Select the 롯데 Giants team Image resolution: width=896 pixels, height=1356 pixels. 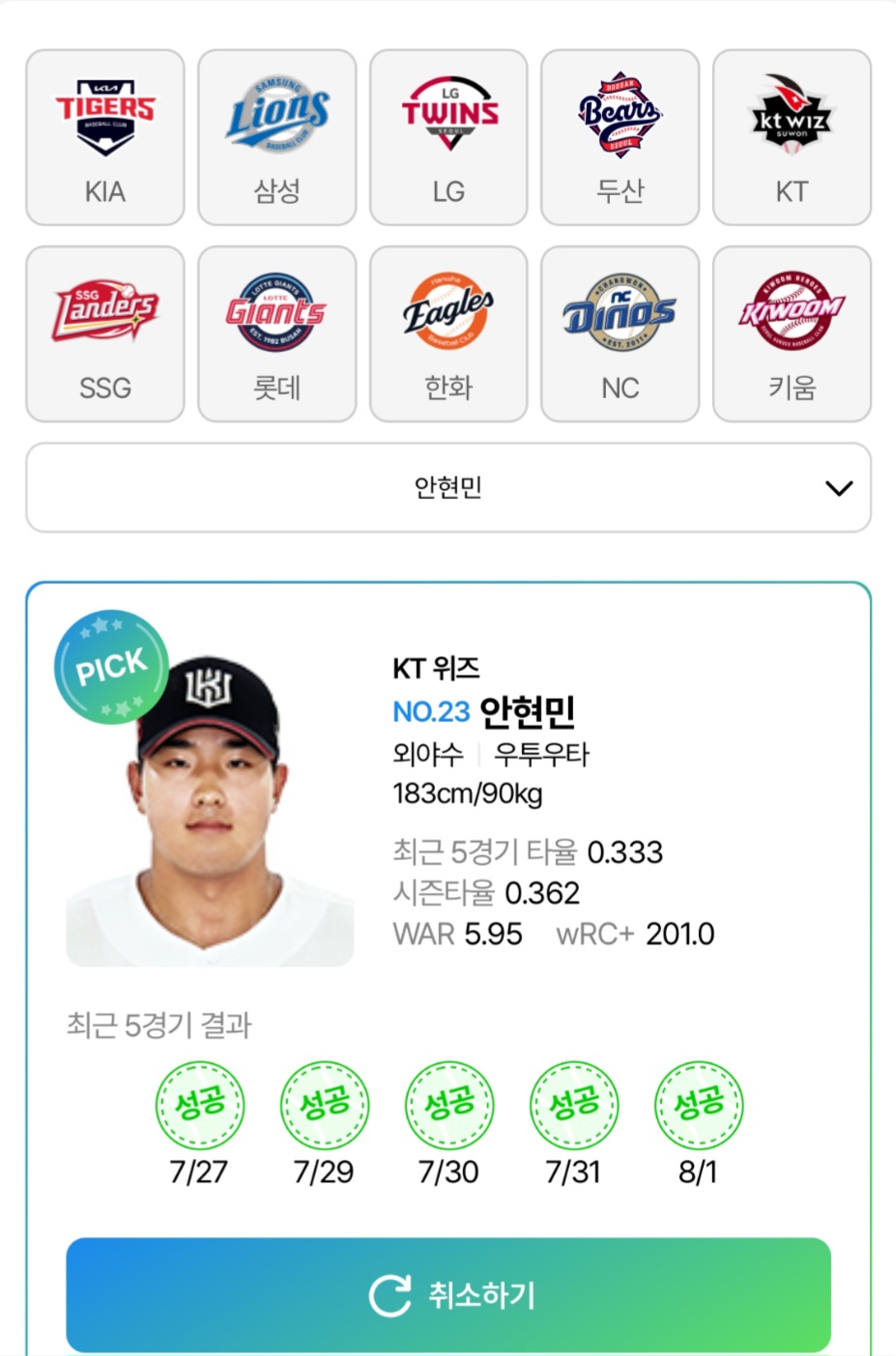tap(276, 333)
